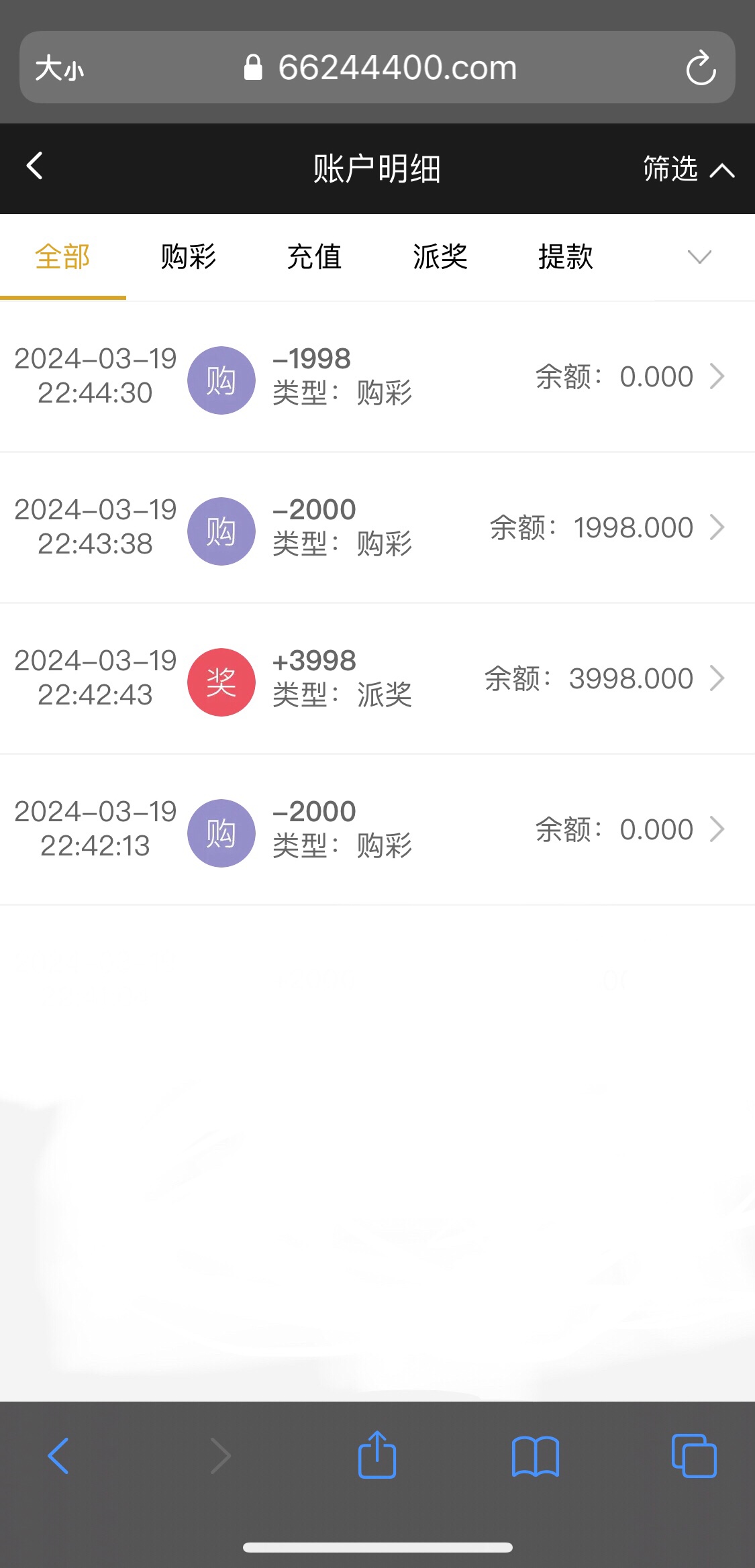Expand more transaction type tabs
This screenshot has width=755, height=1568.
(x=699, y=256)
